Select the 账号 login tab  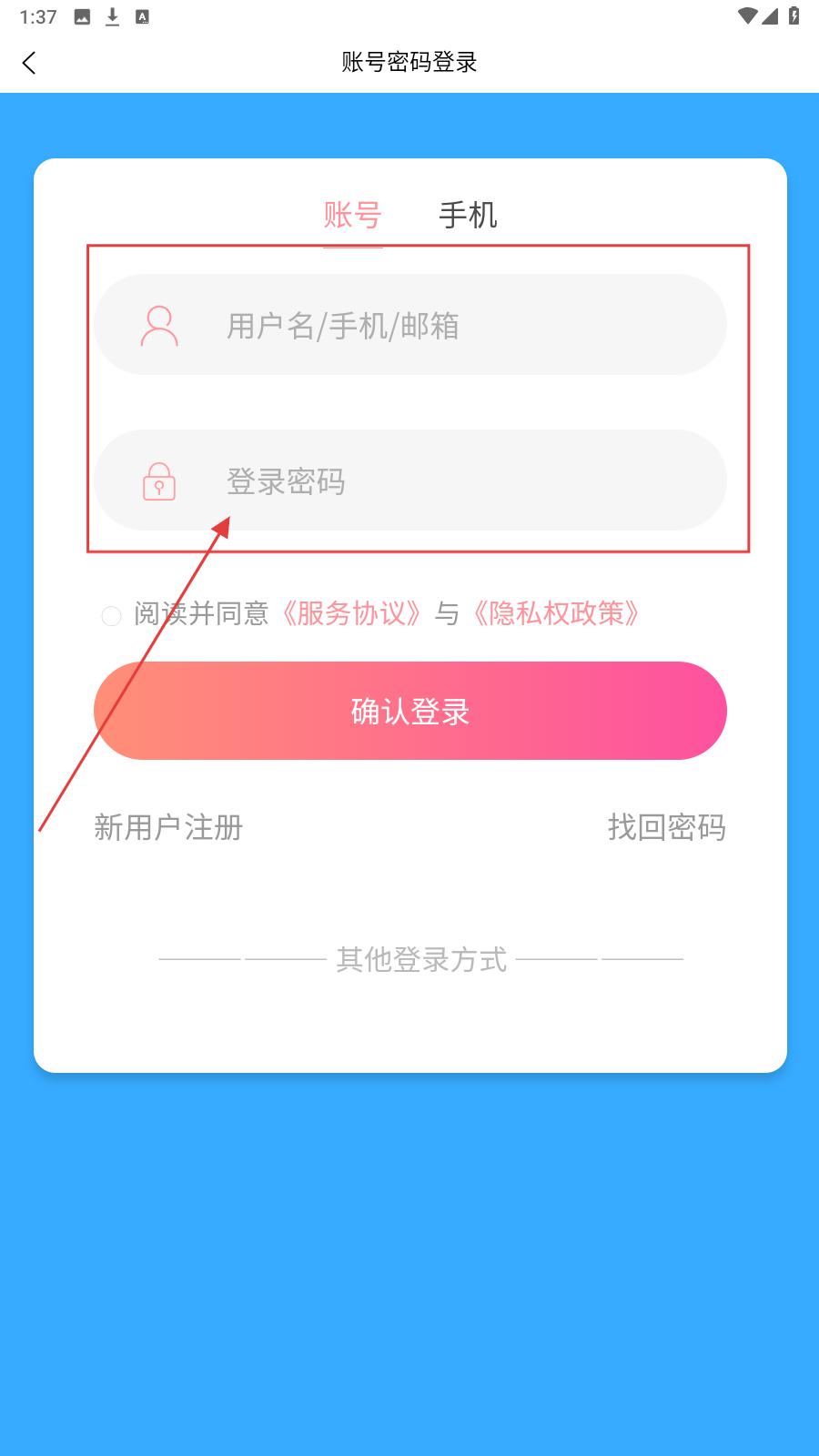(x=352, y=216)
